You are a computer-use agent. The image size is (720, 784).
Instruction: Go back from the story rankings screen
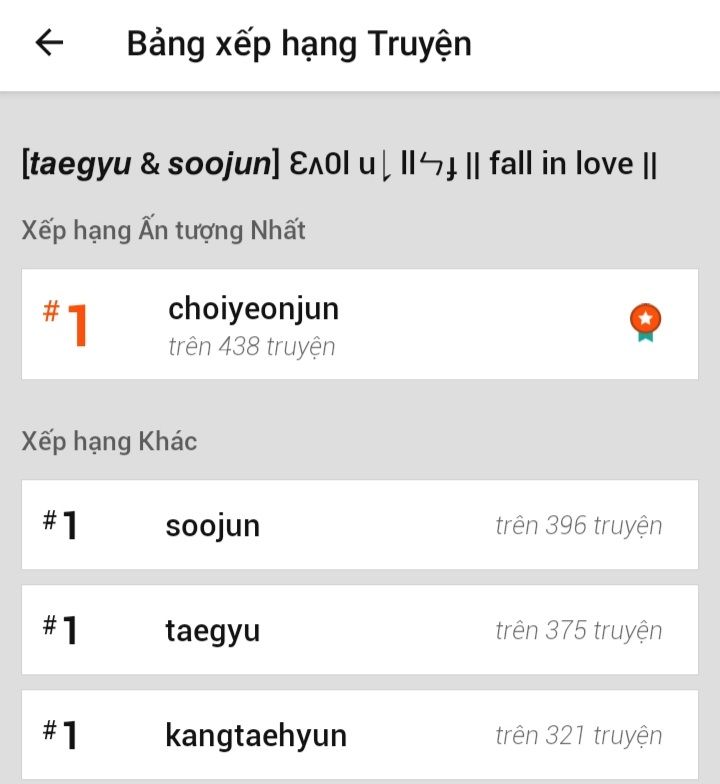pos(49,43)
